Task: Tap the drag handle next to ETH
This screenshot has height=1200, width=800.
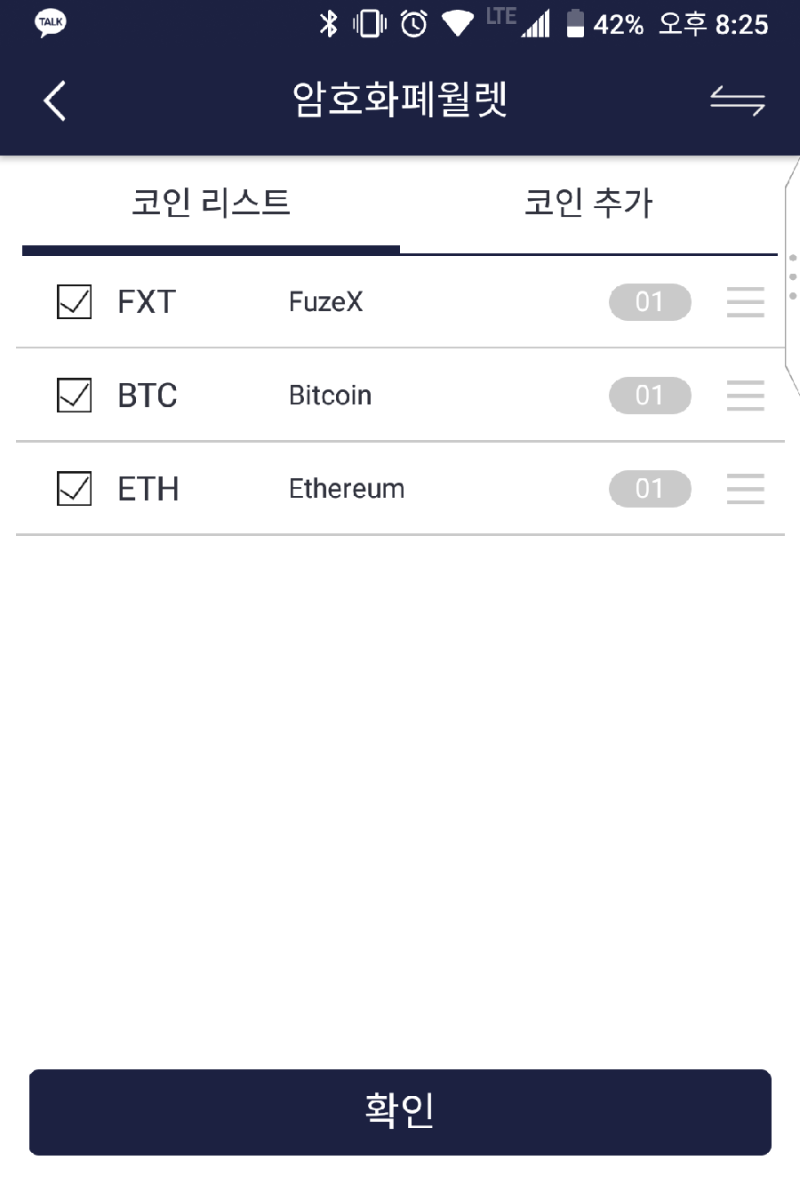Action: (744, 489)
